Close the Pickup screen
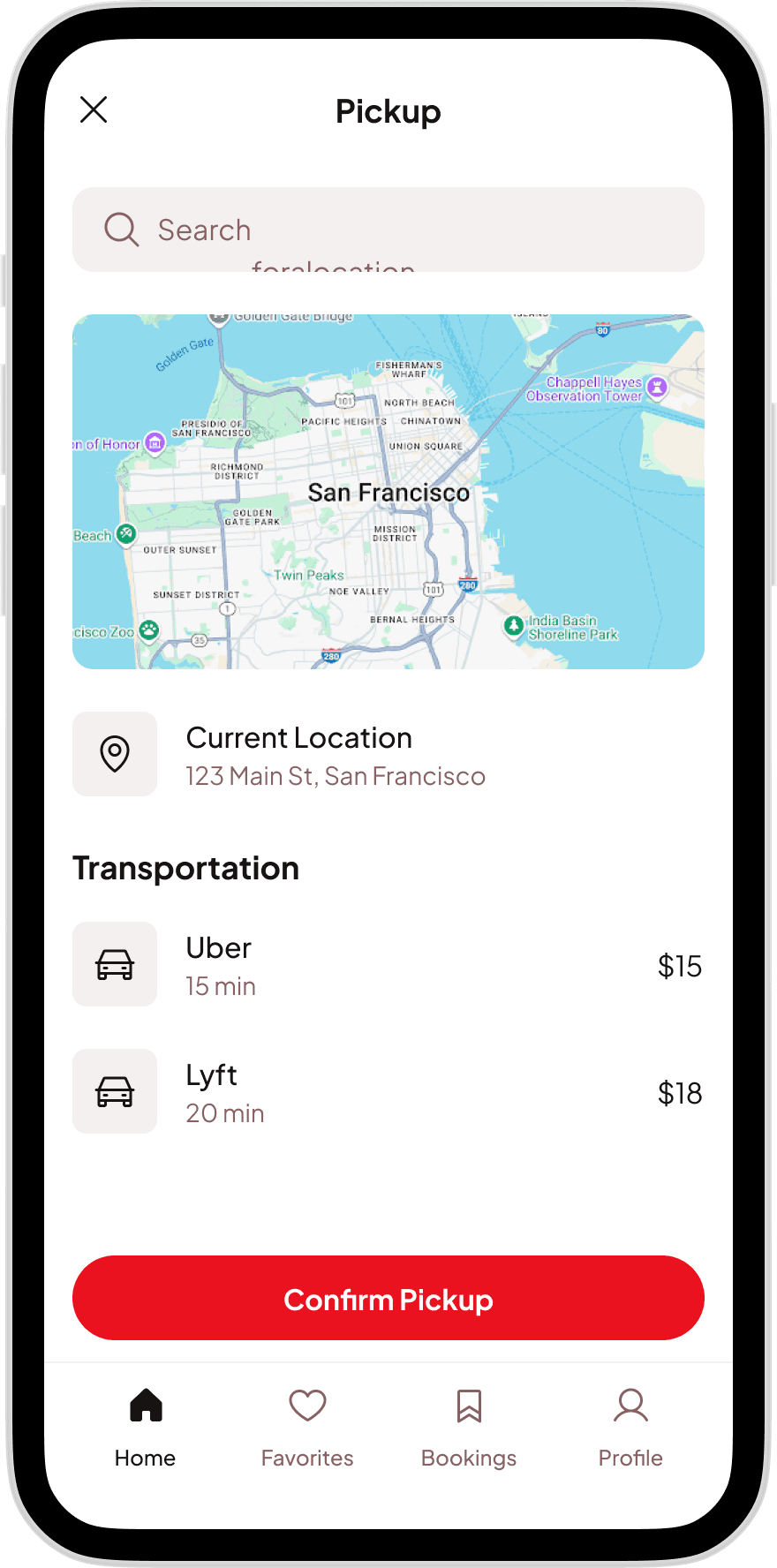 [94, 110]
